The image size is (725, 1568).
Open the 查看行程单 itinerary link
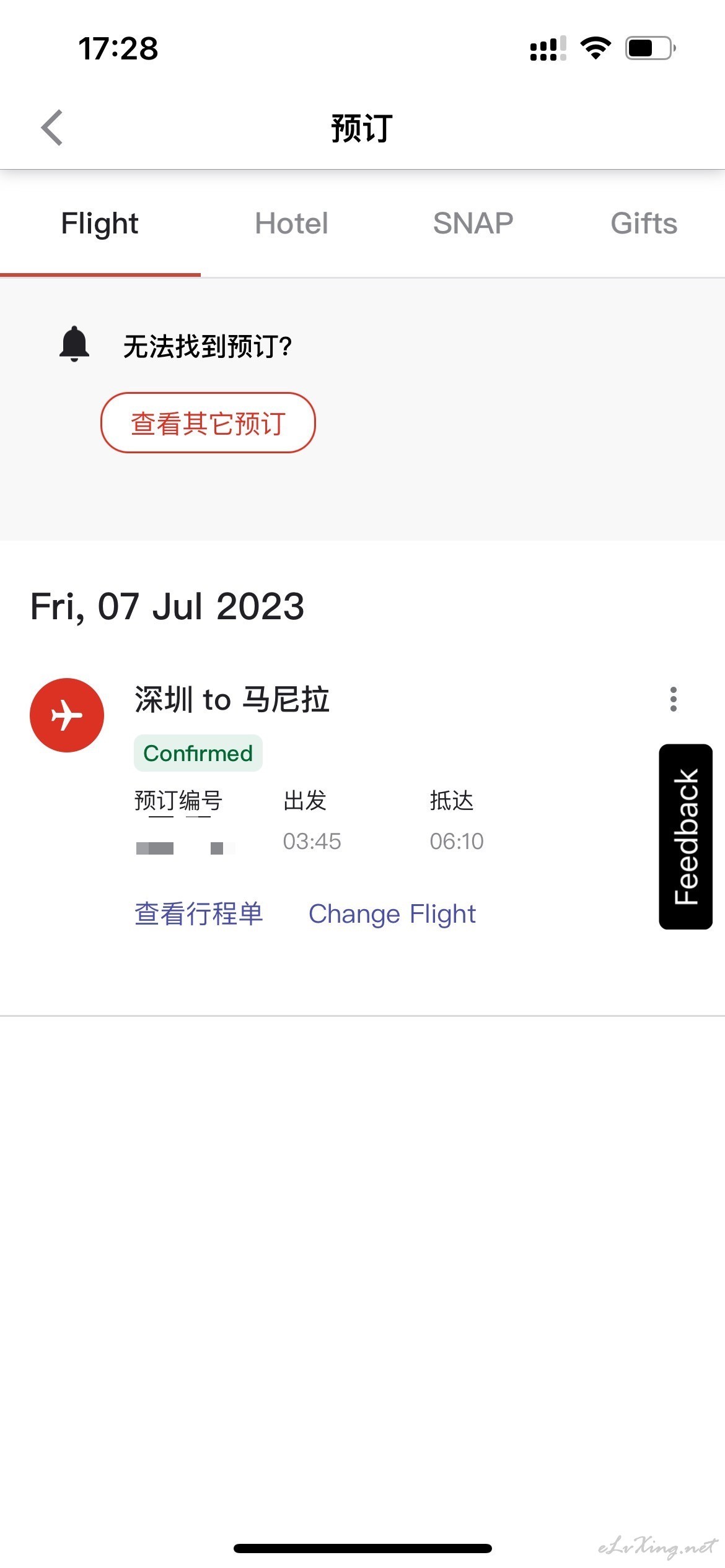pos(199,914)
